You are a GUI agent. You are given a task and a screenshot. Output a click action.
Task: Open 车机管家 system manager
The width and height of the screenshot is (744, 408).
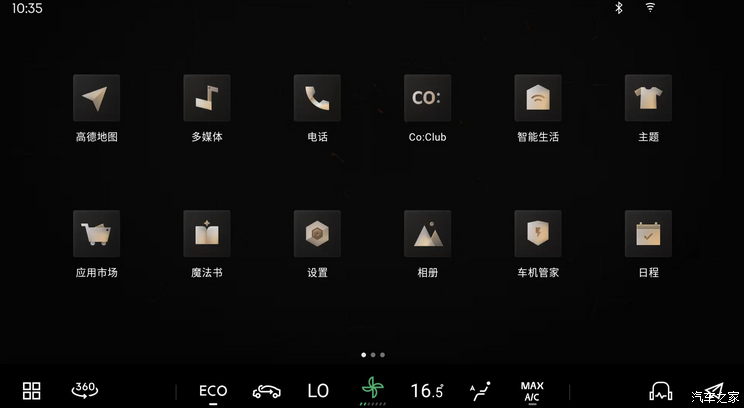tap(538, 233)
